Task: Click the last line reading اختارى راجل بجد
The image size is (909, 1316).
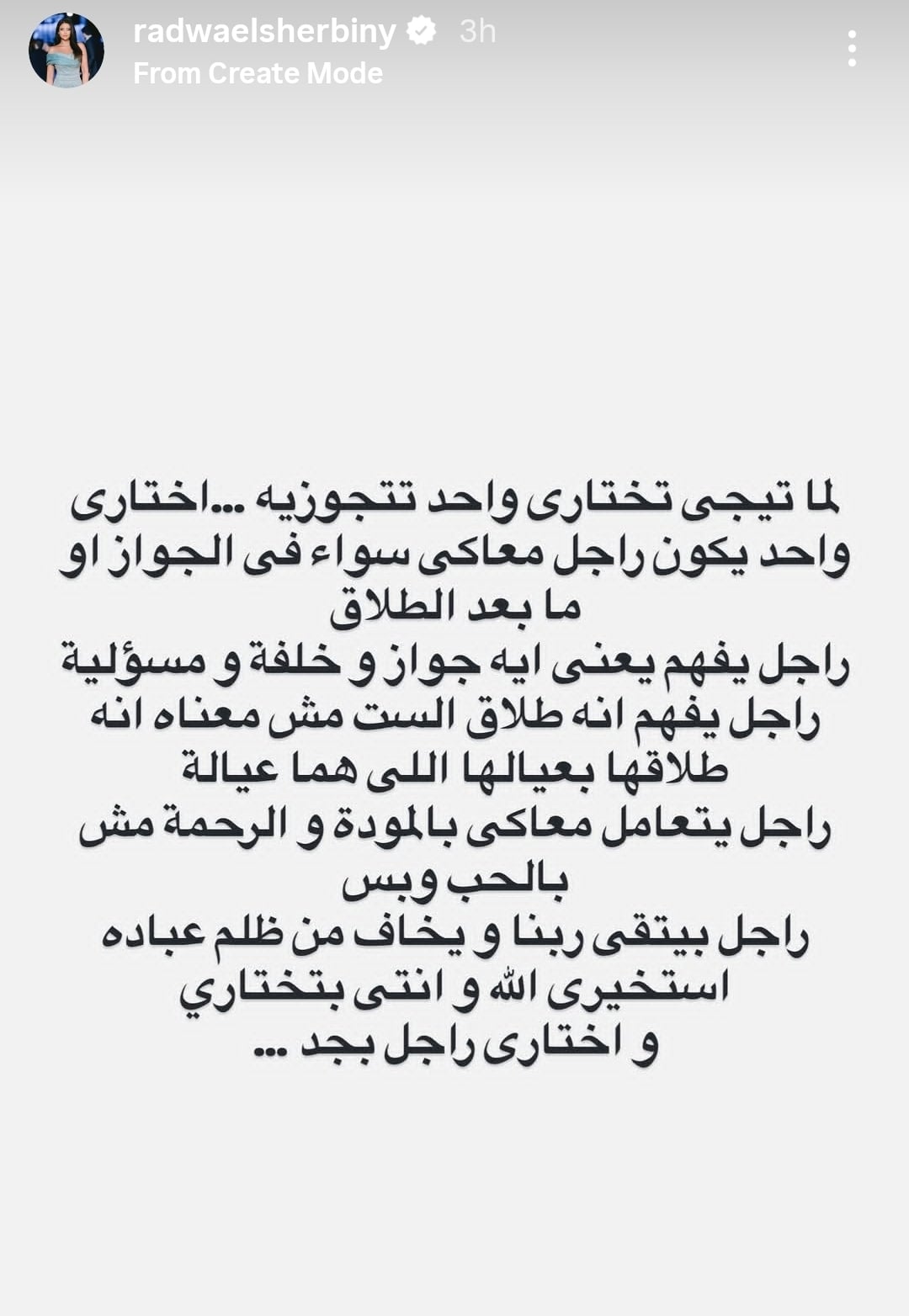Action: coord(454,1046)
